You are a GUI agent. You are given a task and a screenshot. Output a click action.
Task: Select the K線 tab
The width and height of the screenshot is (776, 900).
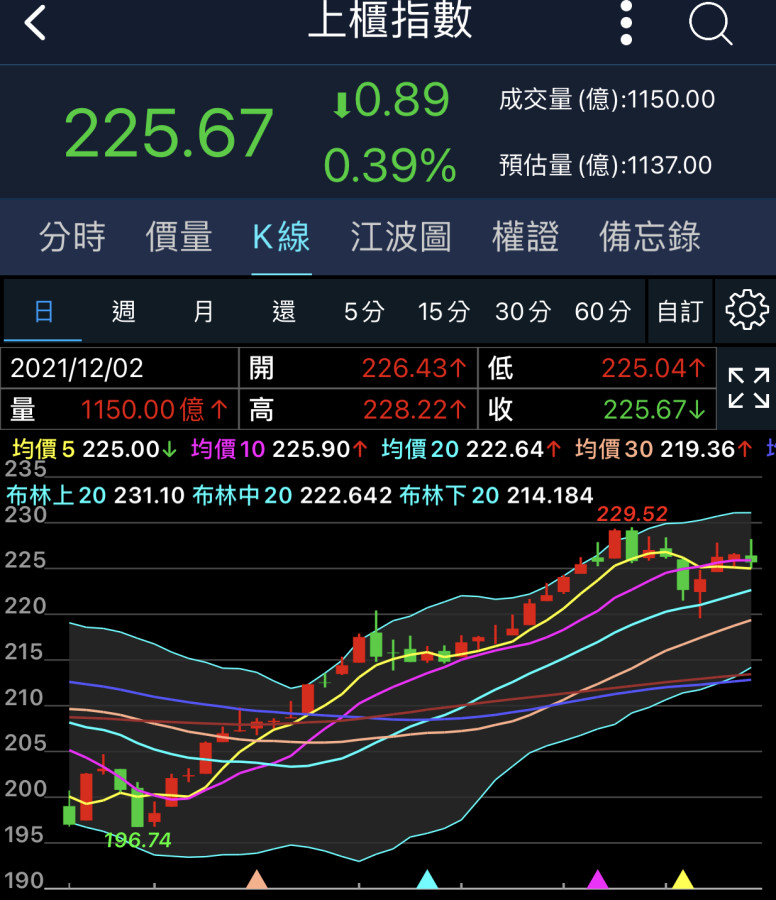point(281,238)
